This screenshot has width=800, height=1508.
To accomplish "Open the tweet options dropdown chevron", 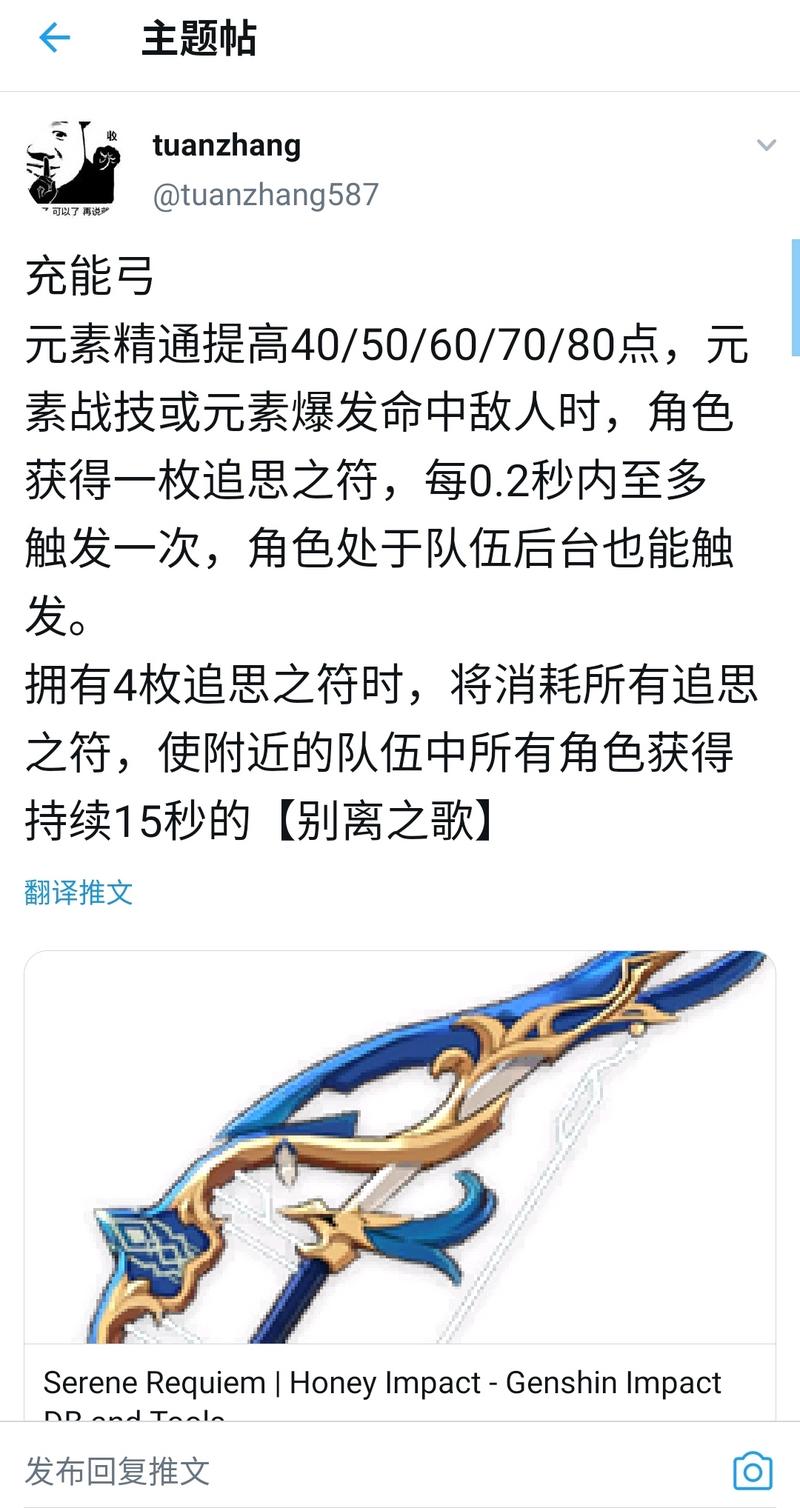I will pos(766,146).
